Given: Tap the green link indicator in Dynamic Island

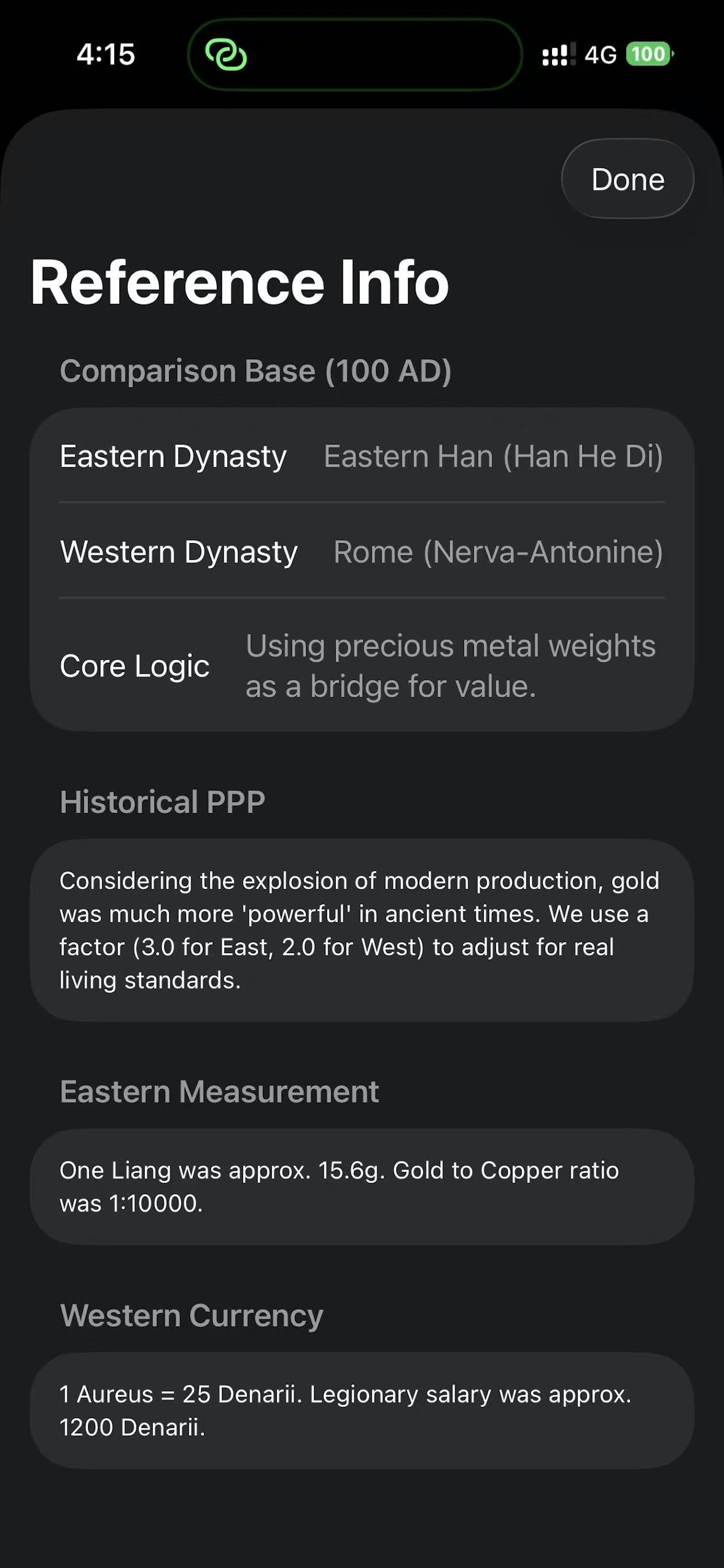Looking at the screenshot, I should [226, 55].
